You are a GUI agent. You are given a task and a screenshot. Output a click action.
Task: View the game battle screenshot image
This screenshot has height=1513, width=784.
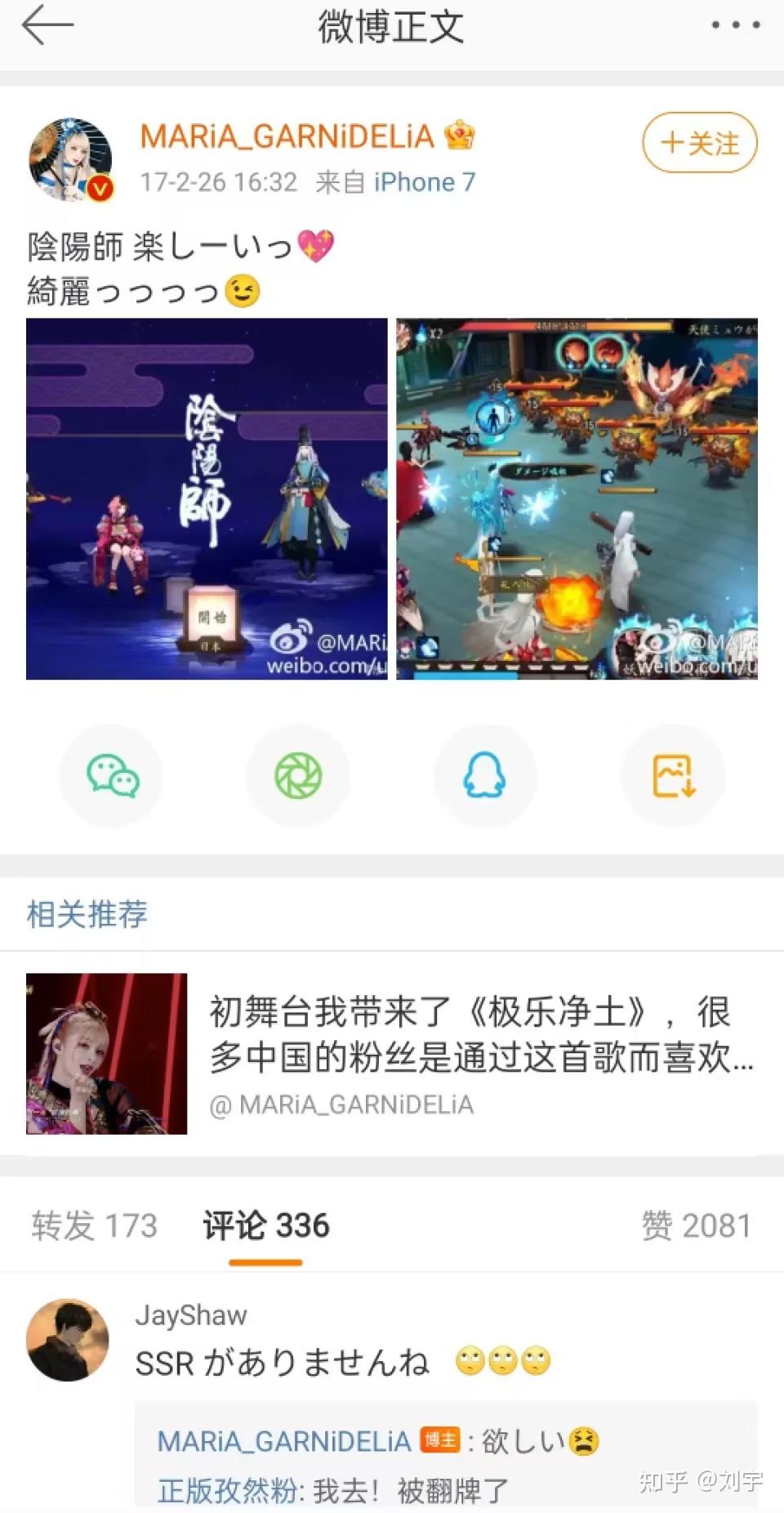coord(577,498)
